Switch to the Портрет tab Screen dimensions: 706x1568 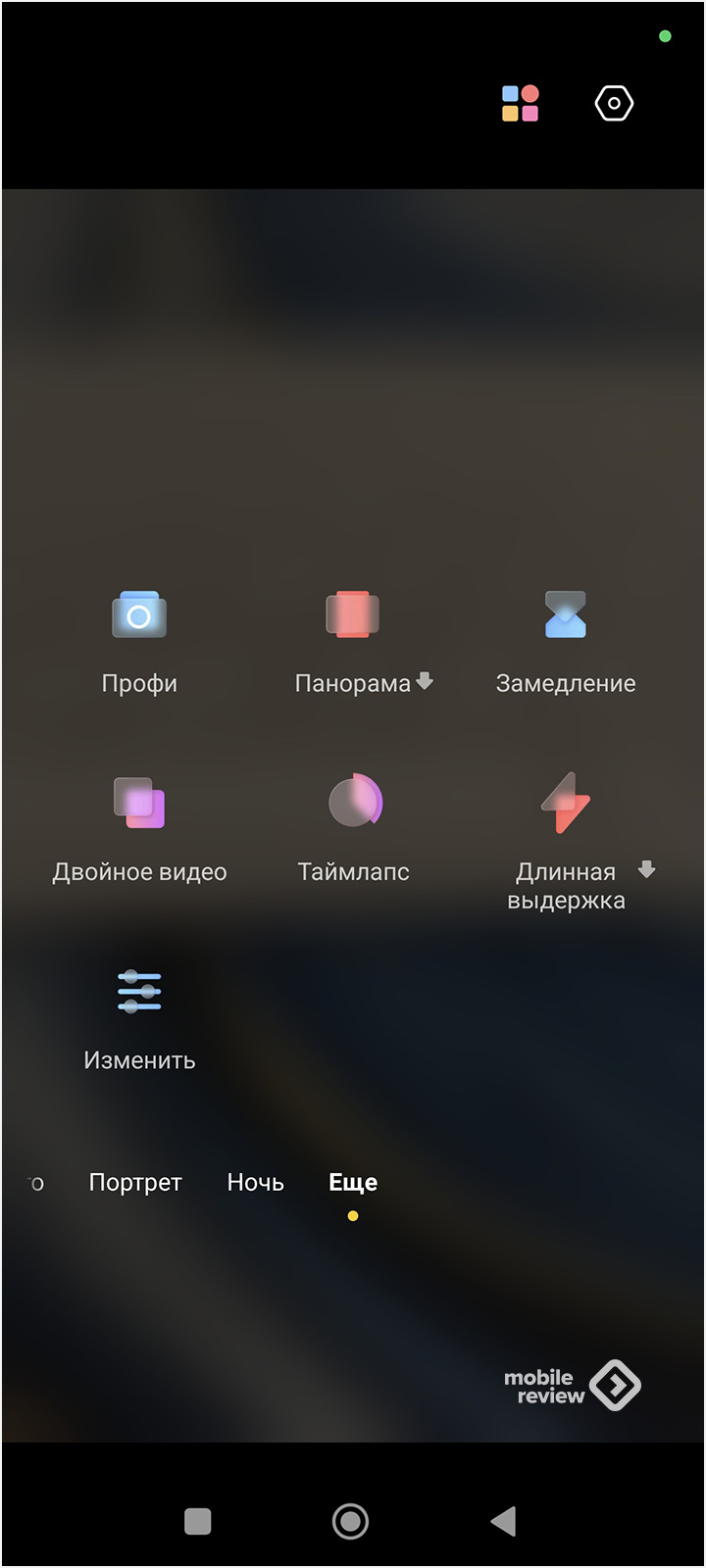(135, 1183)
